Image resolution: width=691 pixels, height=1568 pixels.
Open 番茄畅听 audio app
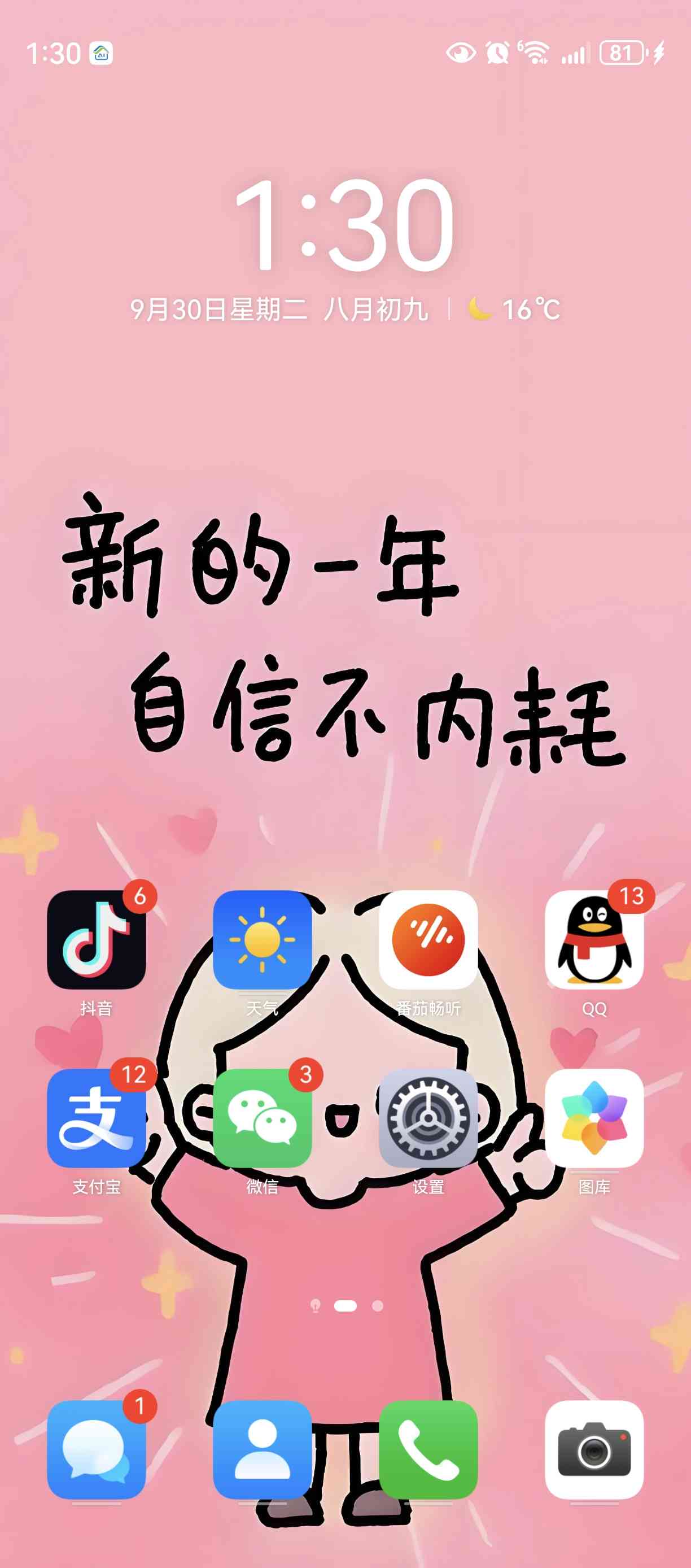[428, 939]
